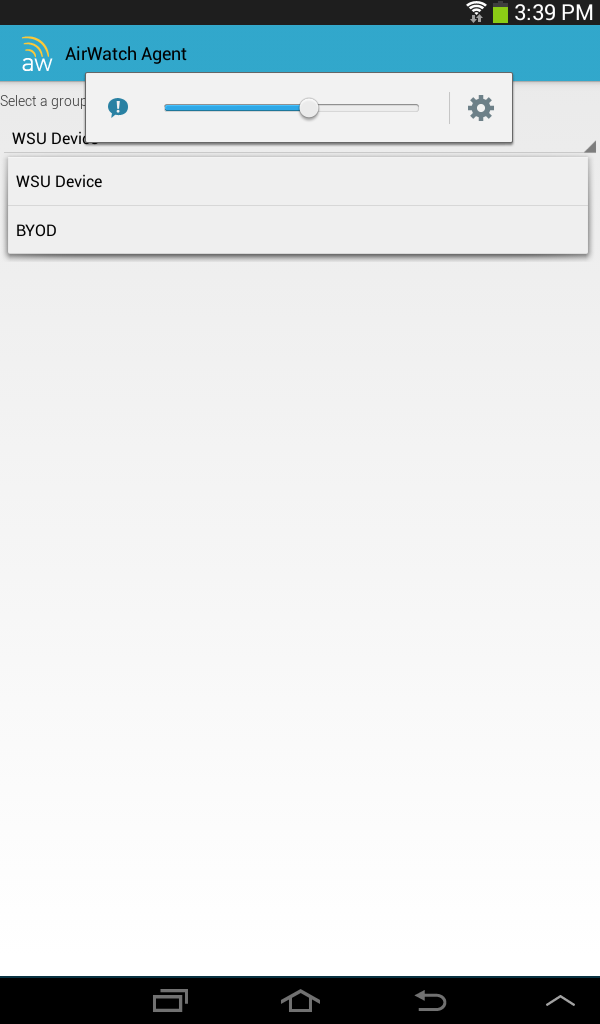
Task: Open volume settings gear icon
Action: tap(481, 108)
